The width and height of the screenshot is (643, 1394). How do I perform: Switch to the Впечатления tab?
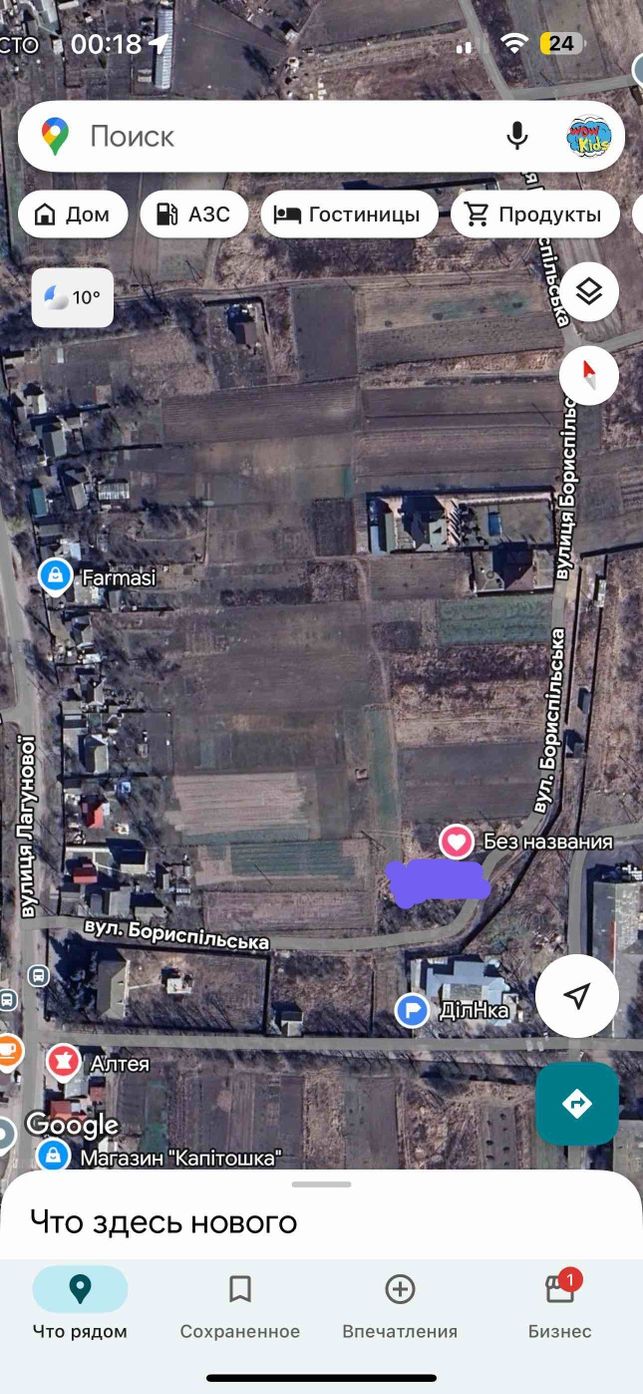click(x=400, y=1305)
